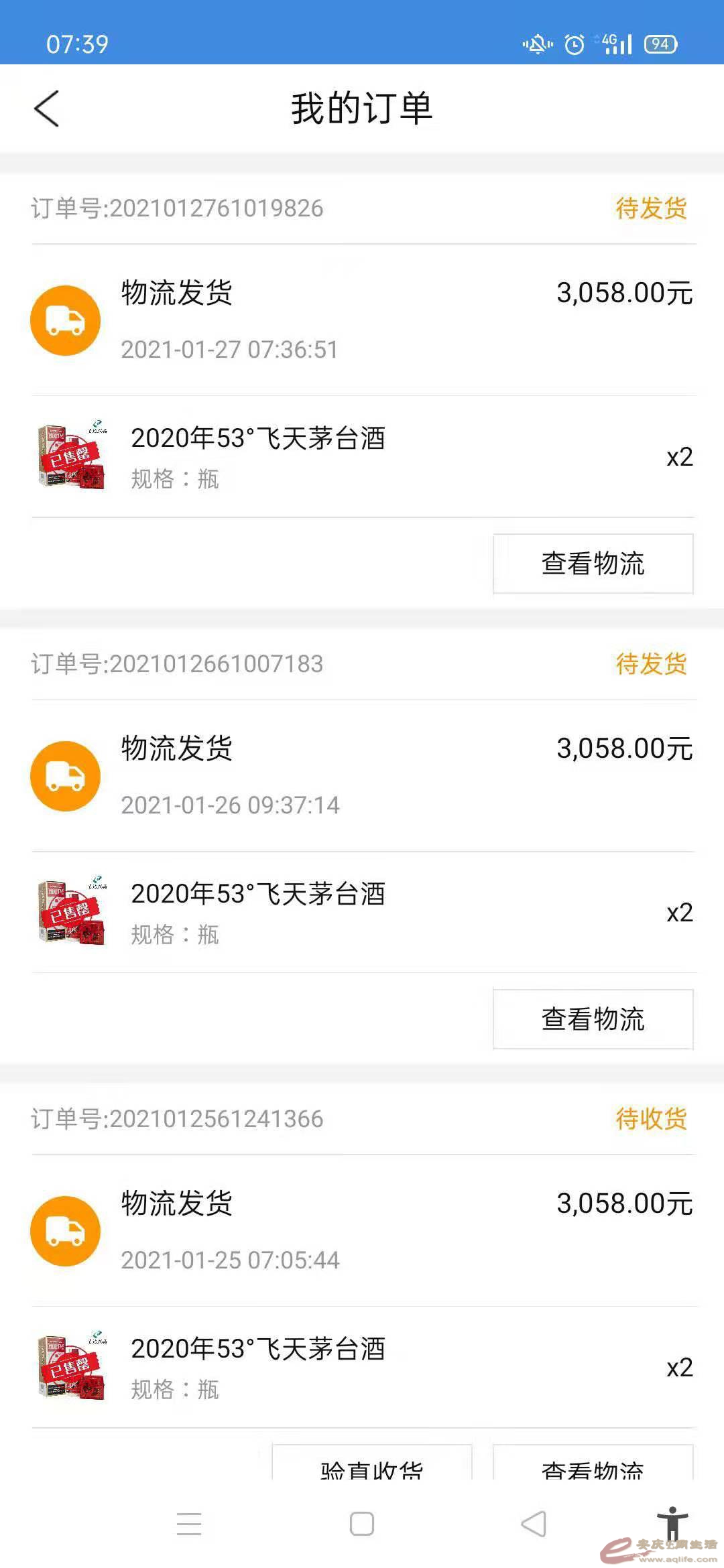Return to the phone home screen

pos(362,1524)
